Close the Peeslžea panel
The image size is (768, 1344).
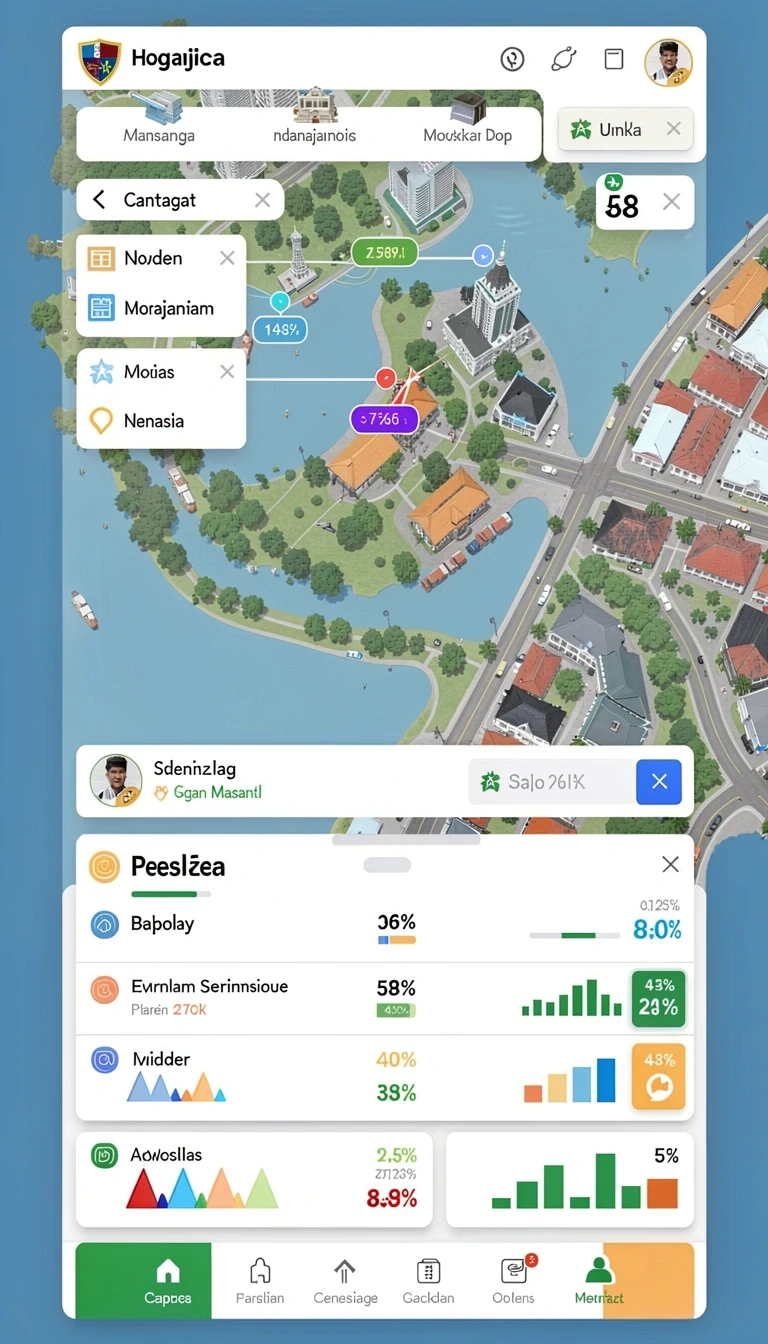pyautogui.click(x=670, y=865)
